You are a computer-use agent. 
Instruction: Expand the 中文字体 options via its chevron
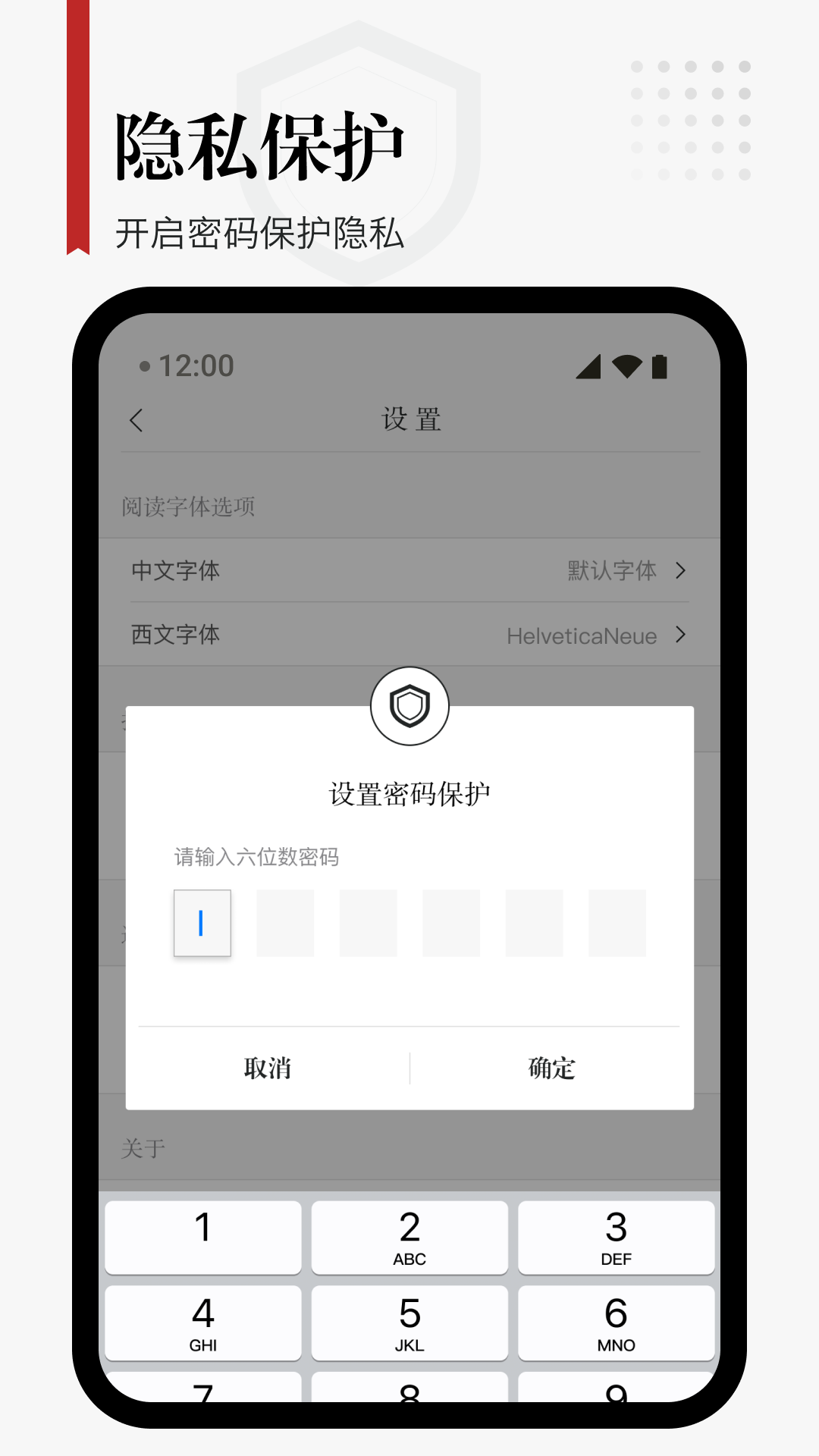[x=681, y=571]
